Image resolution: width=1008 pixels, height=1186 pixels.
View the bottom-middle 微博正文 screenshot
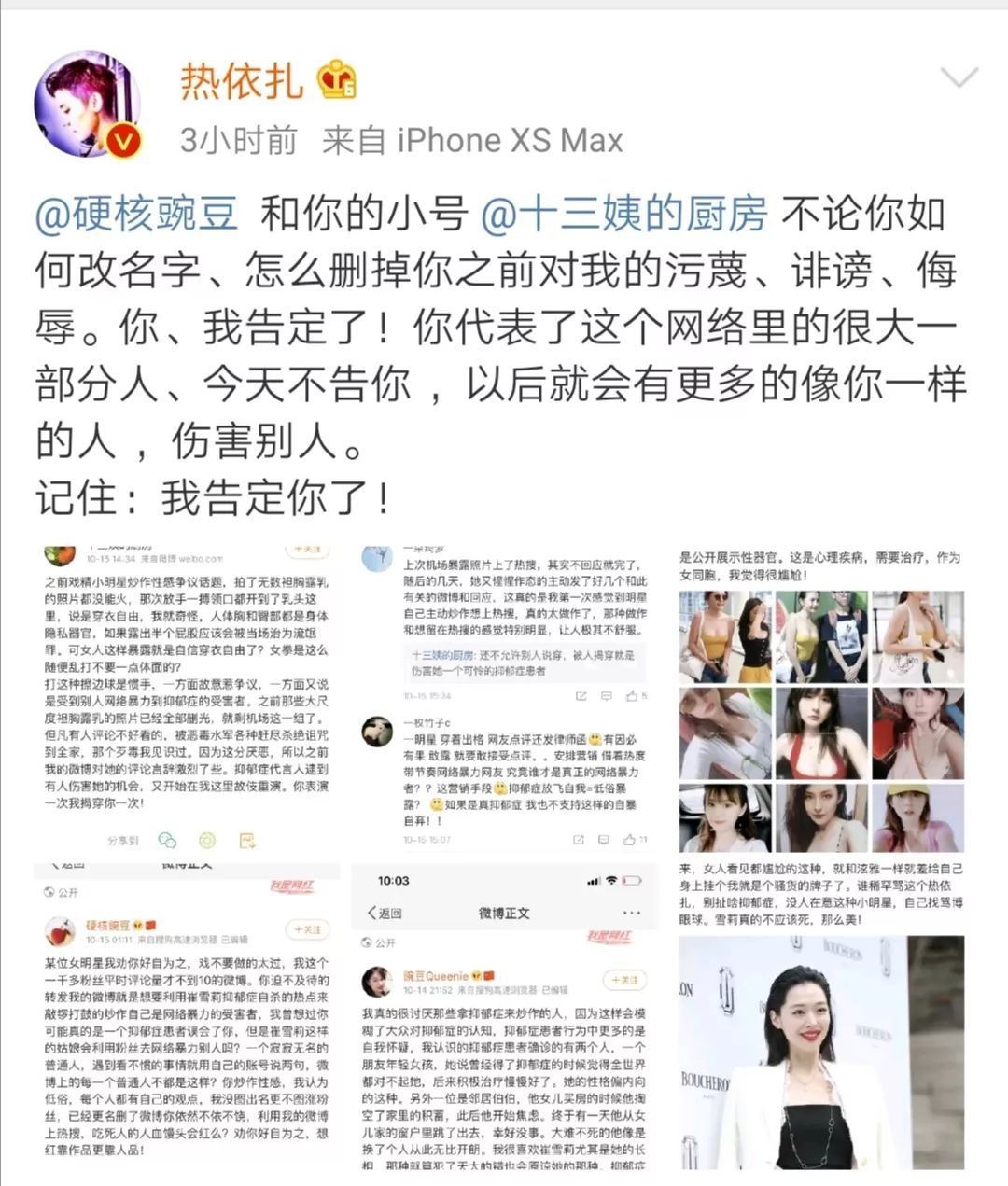coord(505,1017)
